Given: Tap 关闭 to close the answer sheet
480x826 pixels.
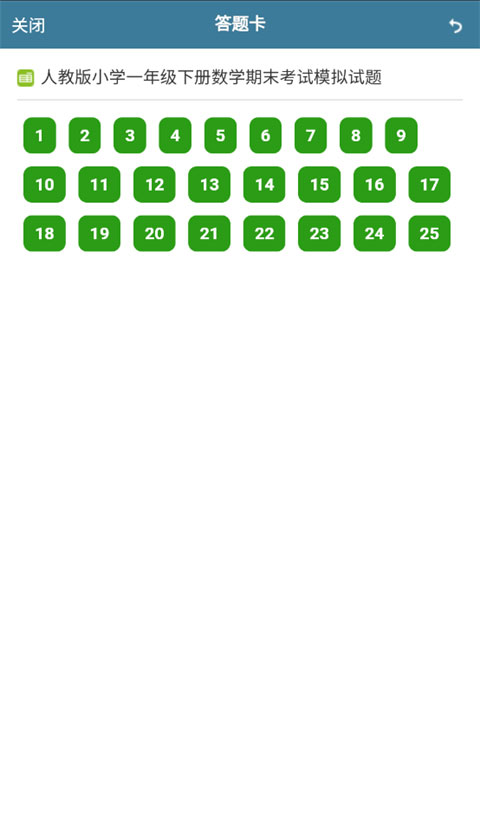Looking at the screenshot, I should click(28, 25).
